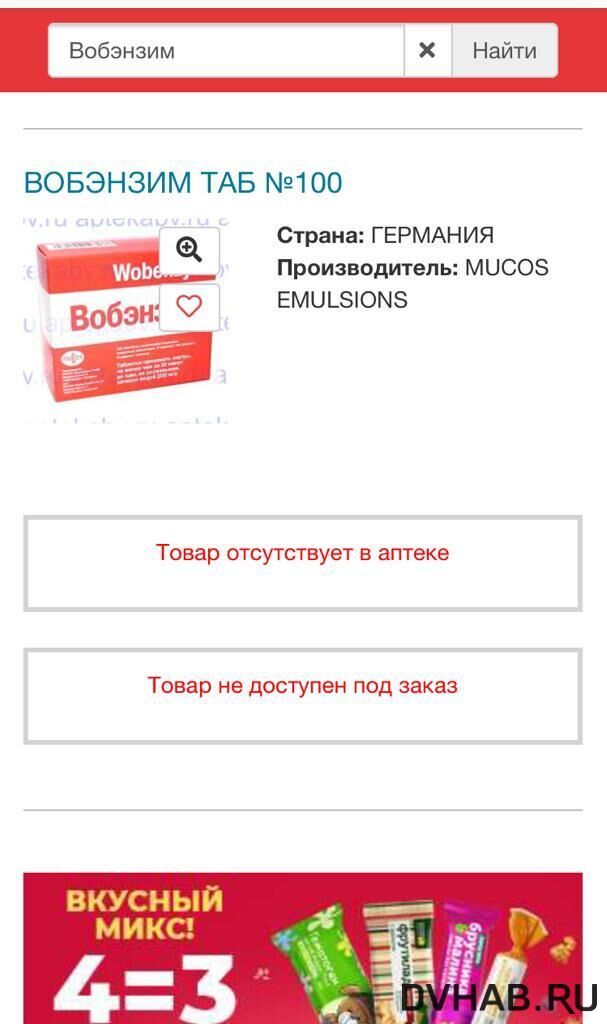Viewport: 607px width, 1024px height.
Task: Open the ВОБЭНЗИМ ТАБ №100 product title link
Action: coord(183,183)
